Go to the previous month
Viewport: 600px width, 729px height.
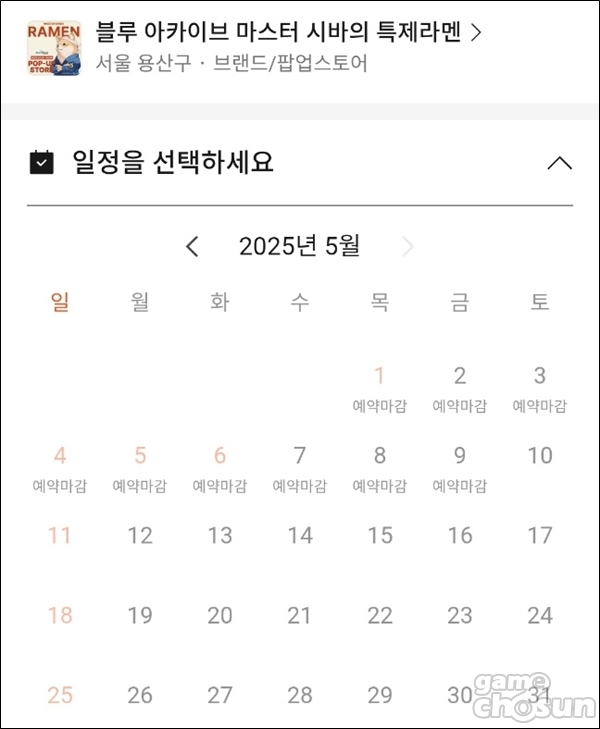pos(192,246)
